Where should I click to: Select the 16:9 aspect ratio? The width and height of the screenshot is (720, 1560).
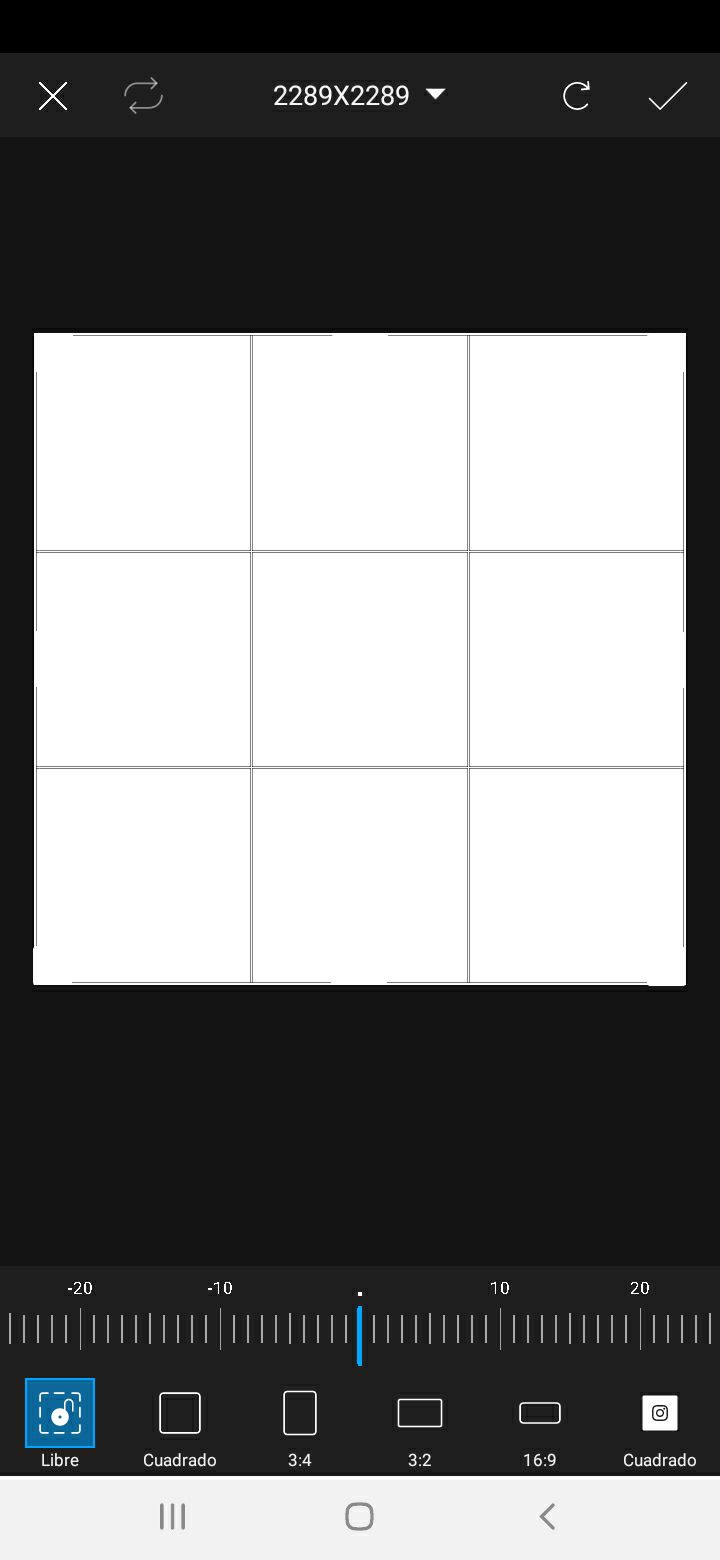point(540,1423)
